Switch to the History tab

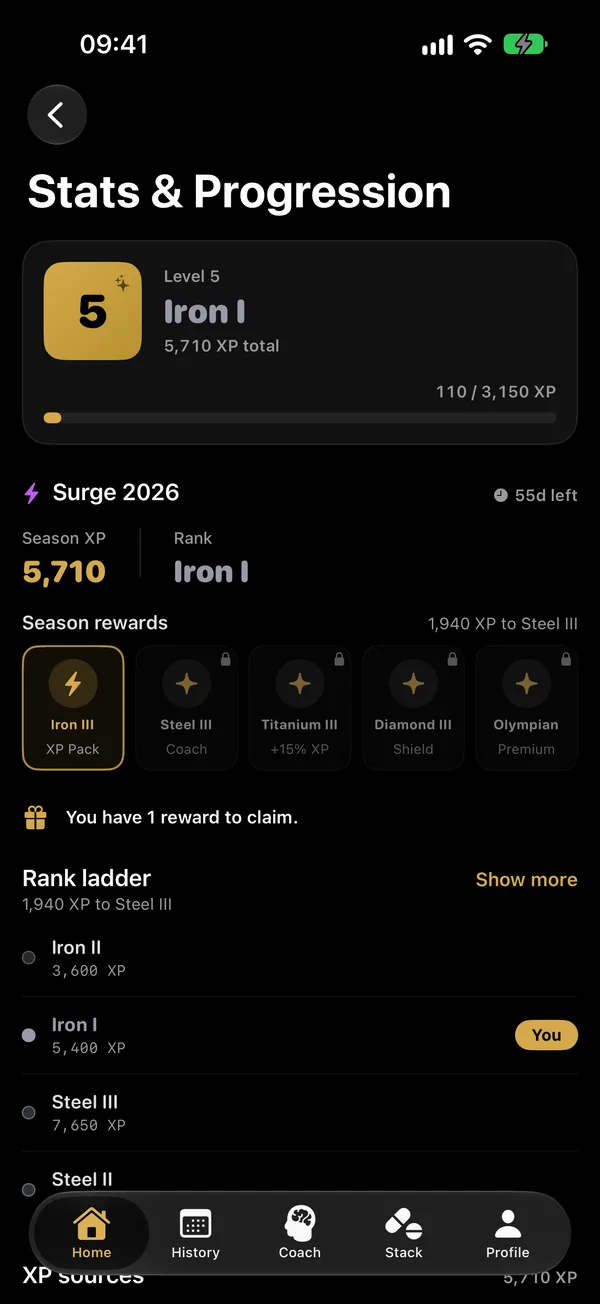point(195,1233)
